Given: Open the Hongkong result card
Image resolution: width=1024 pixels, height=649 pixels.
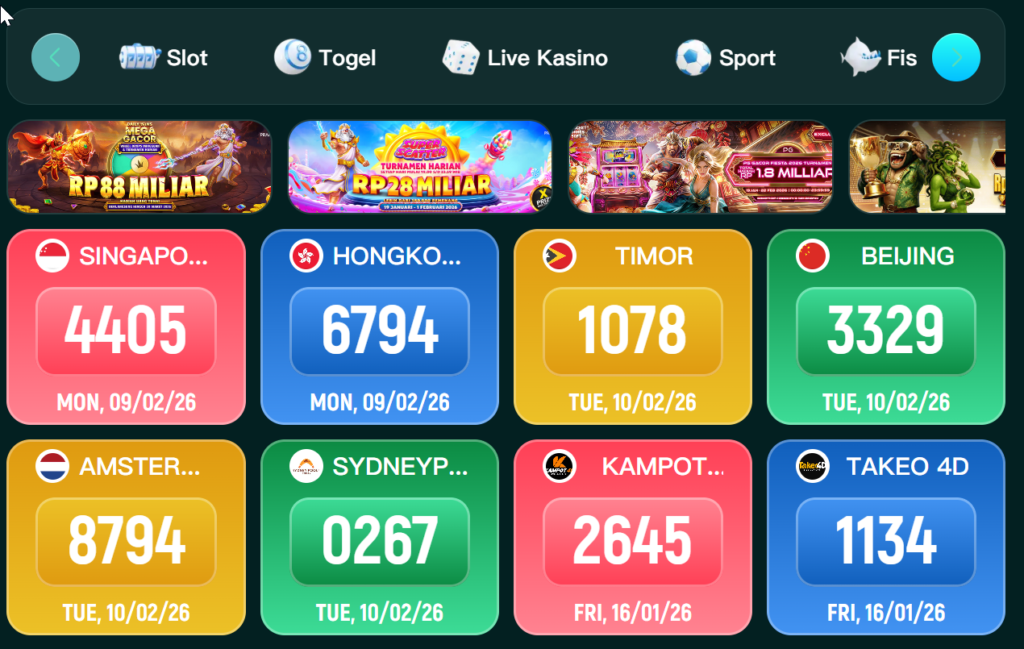Looking at the screenshot, I should 379,327.
